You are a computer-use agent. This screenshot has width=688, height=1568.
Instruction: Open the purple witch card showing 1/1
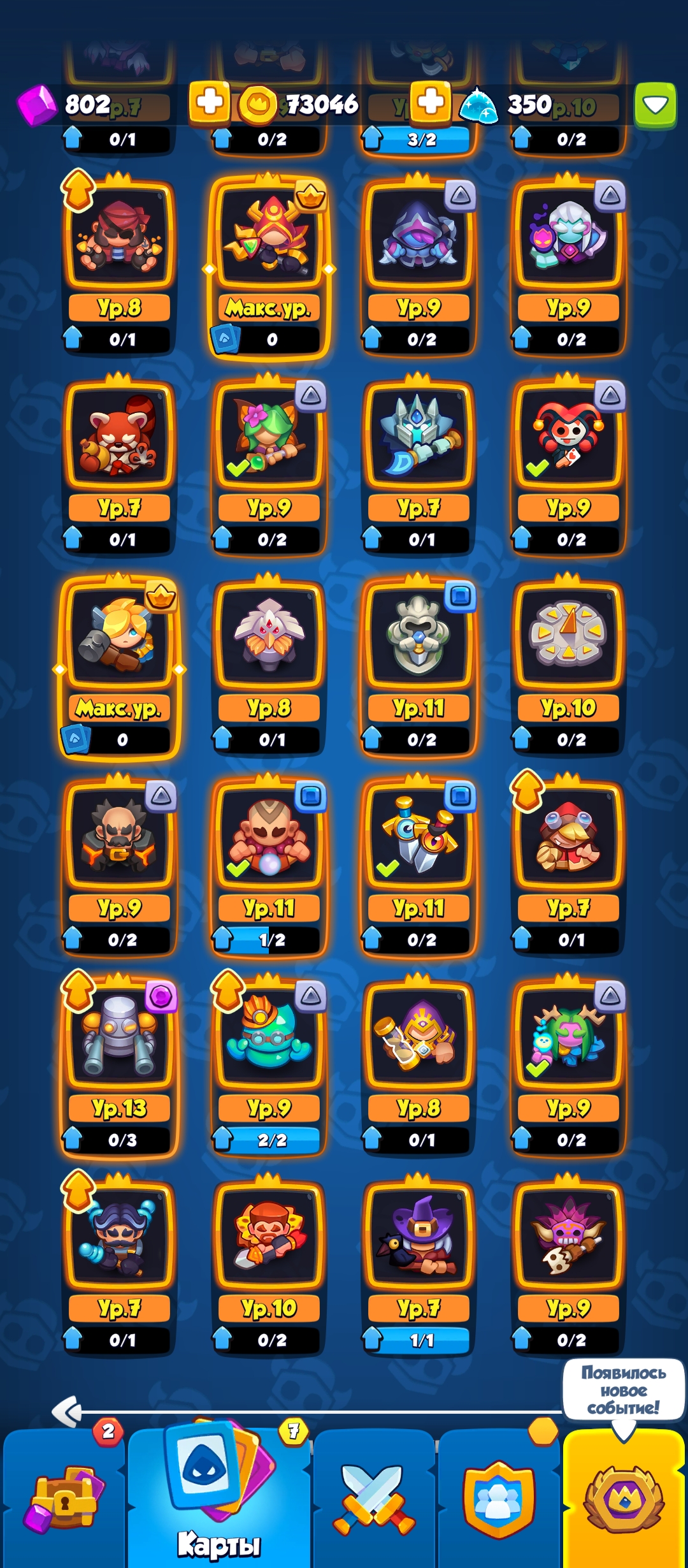click(419, 1265)
